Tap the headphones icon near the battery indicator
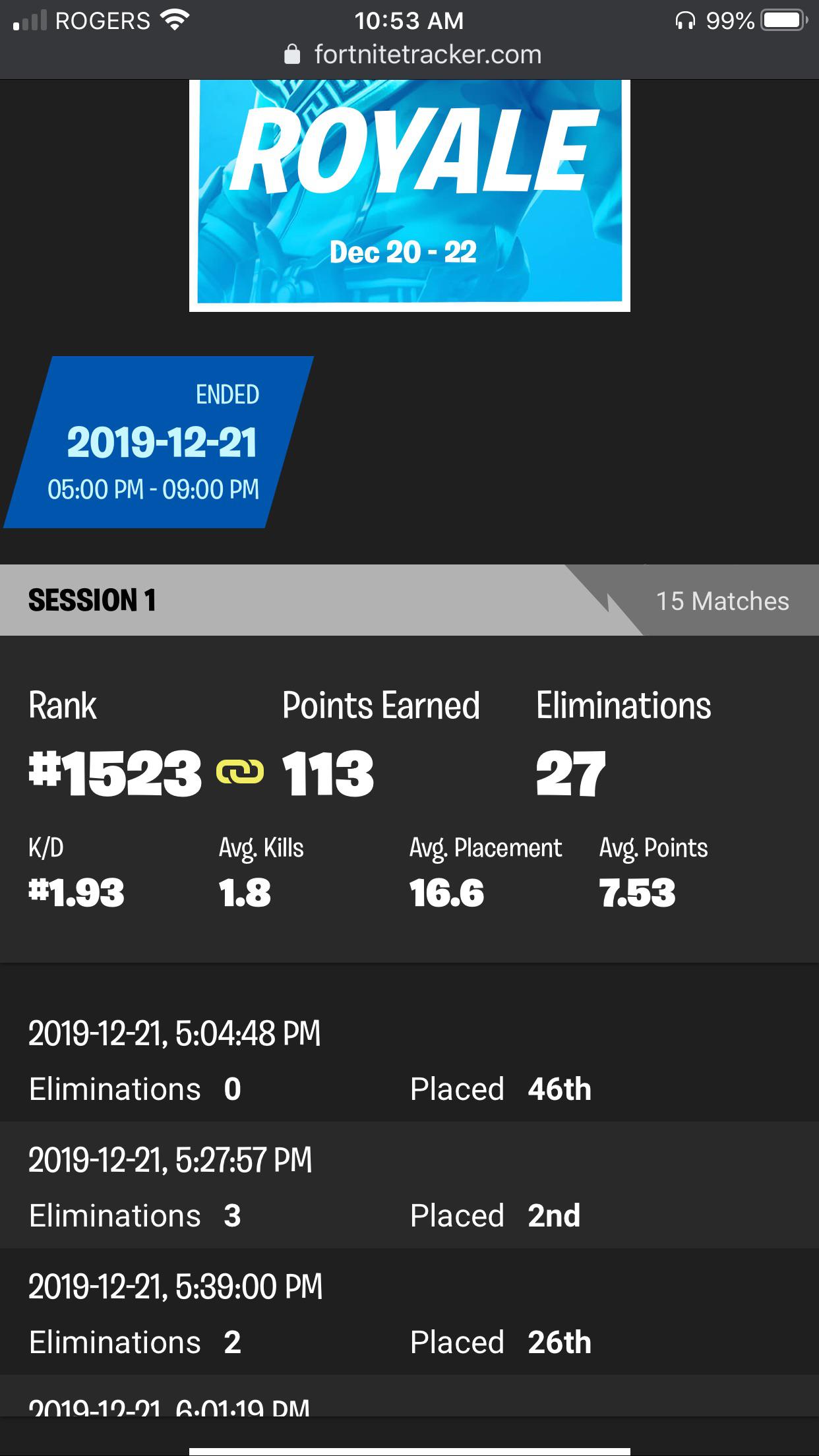The height and width of the screenshot is (1456, 819). pos(686,20)
